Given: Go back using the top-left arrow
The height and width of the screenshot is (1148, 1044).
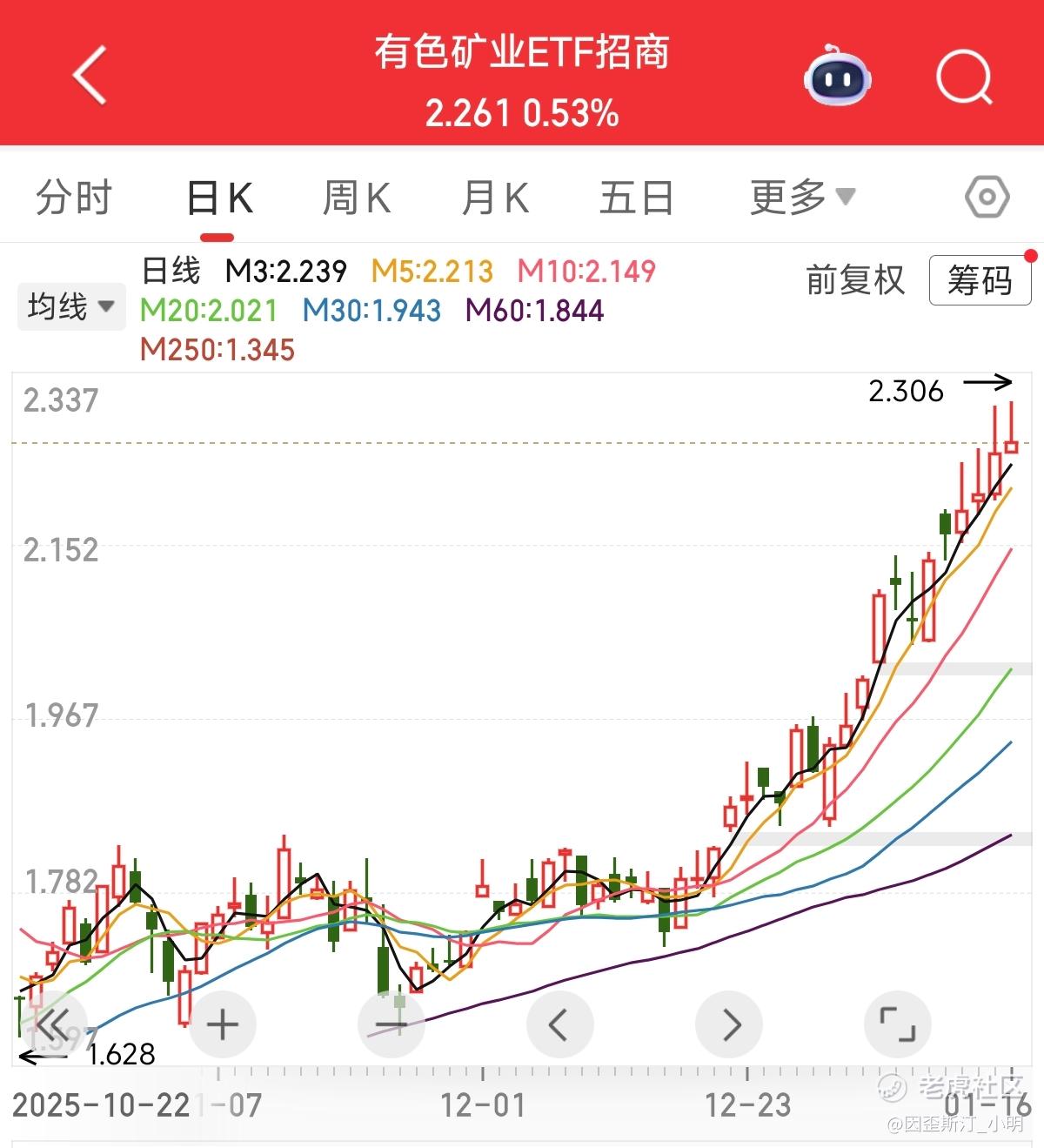Looking at the screenshot, I should (90, 75).
